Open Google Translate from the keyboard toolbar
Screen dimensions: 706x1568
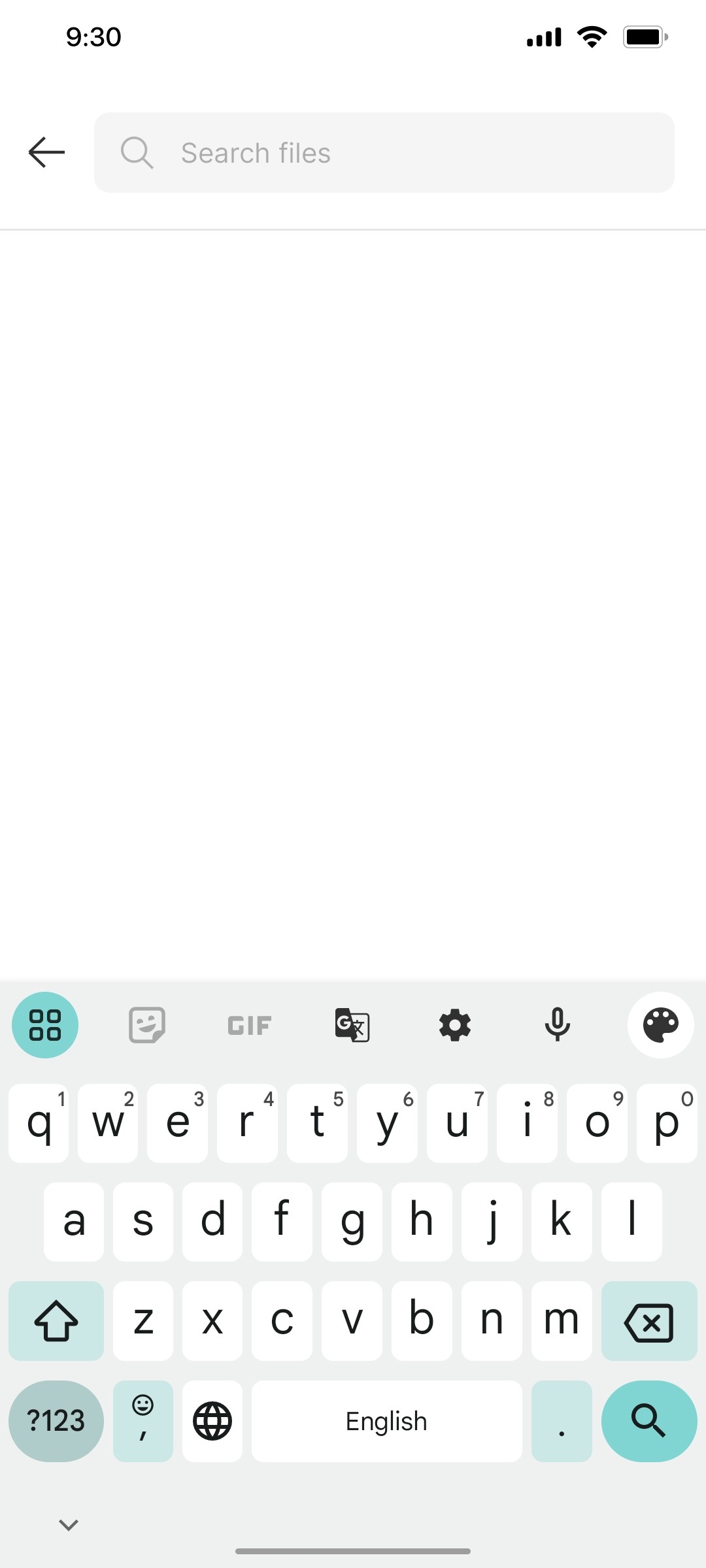click(x=351, y=1024)
